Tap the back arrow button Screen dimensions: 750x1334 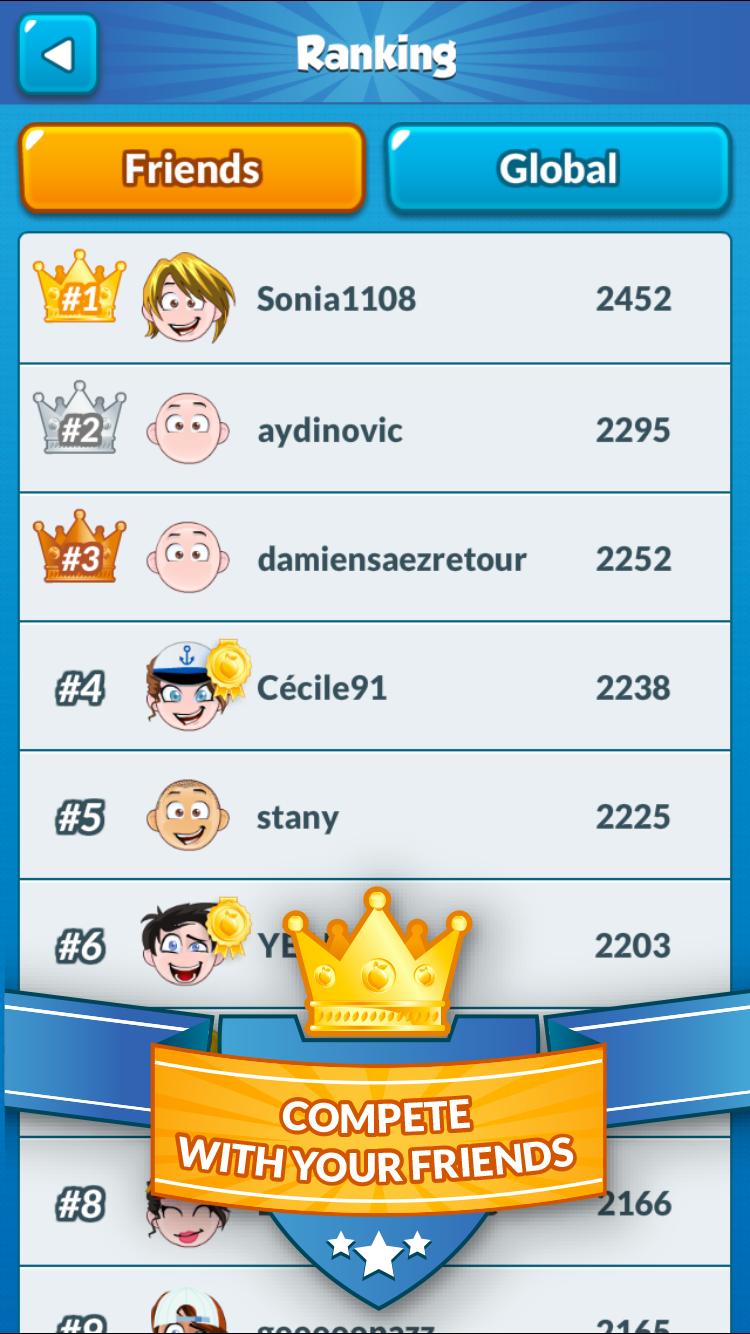57,55
